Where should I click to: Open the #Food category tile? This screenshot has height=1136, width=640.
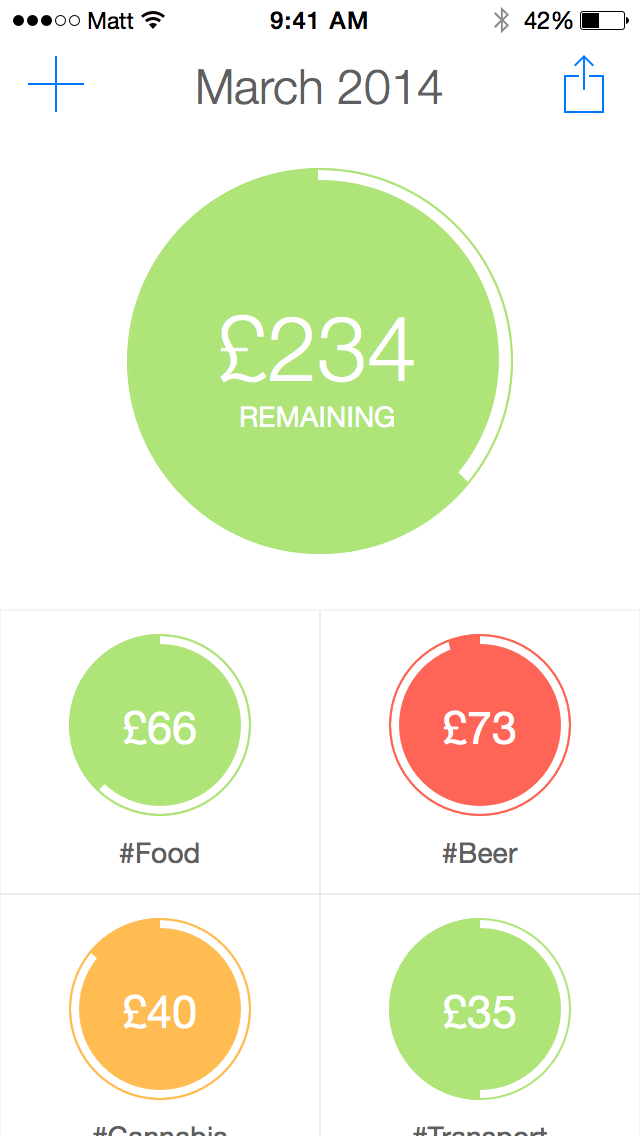(x=160, y=752)
